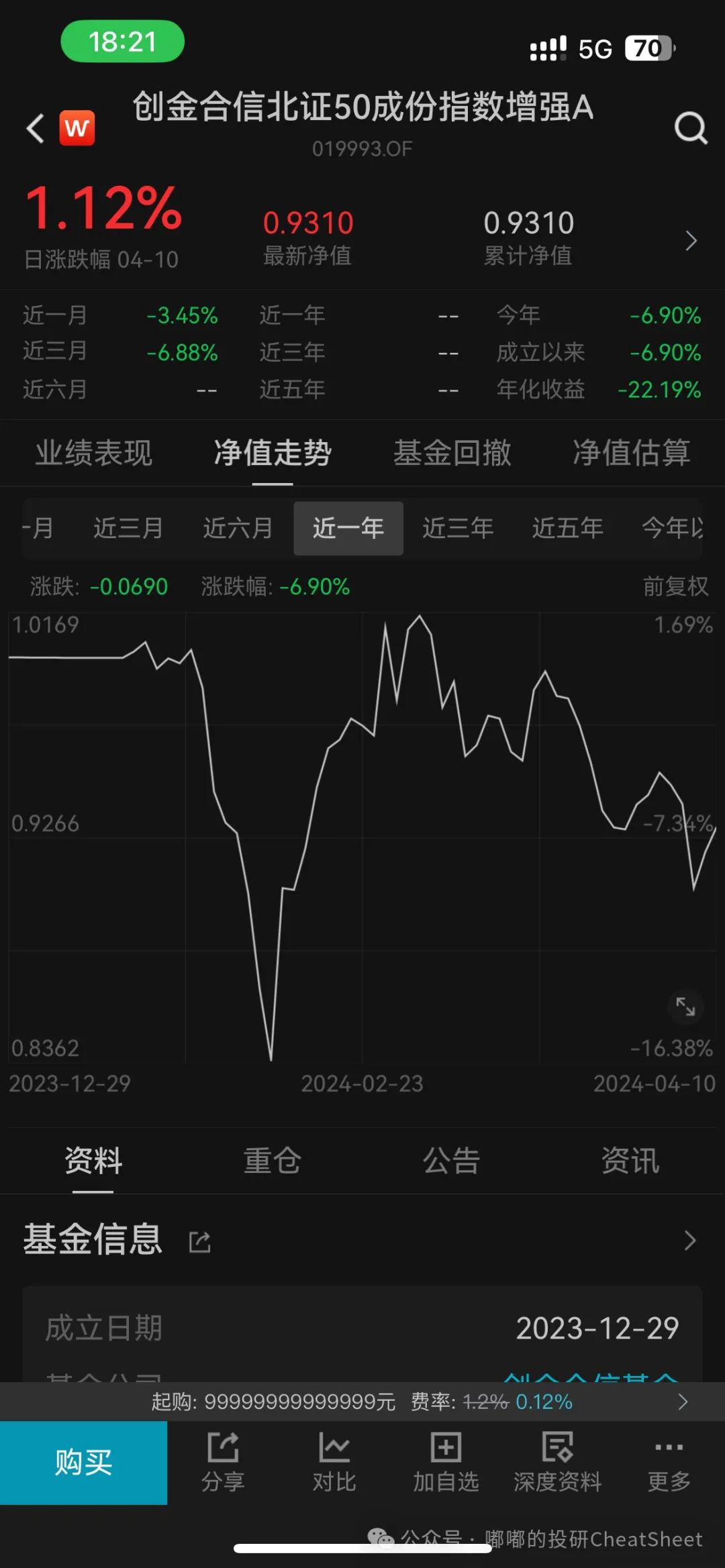This screenshot has height=1568, width=725.
Task: Select 近三年 chart range
Action: (x=458, y=528)
